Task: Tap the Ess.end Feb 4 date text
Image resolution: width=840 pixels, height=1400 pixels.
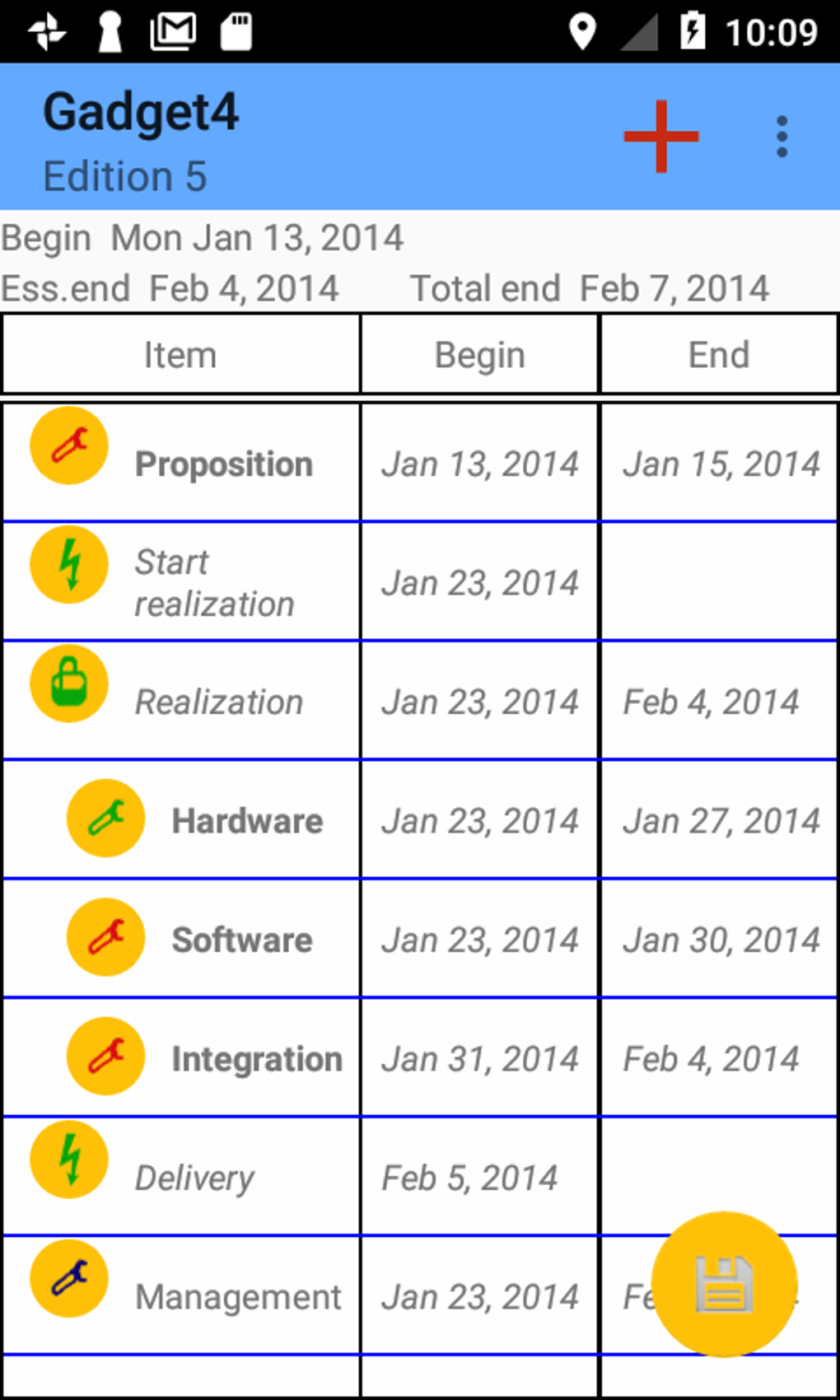Action: pyautogui.click(x=169, y=287)
